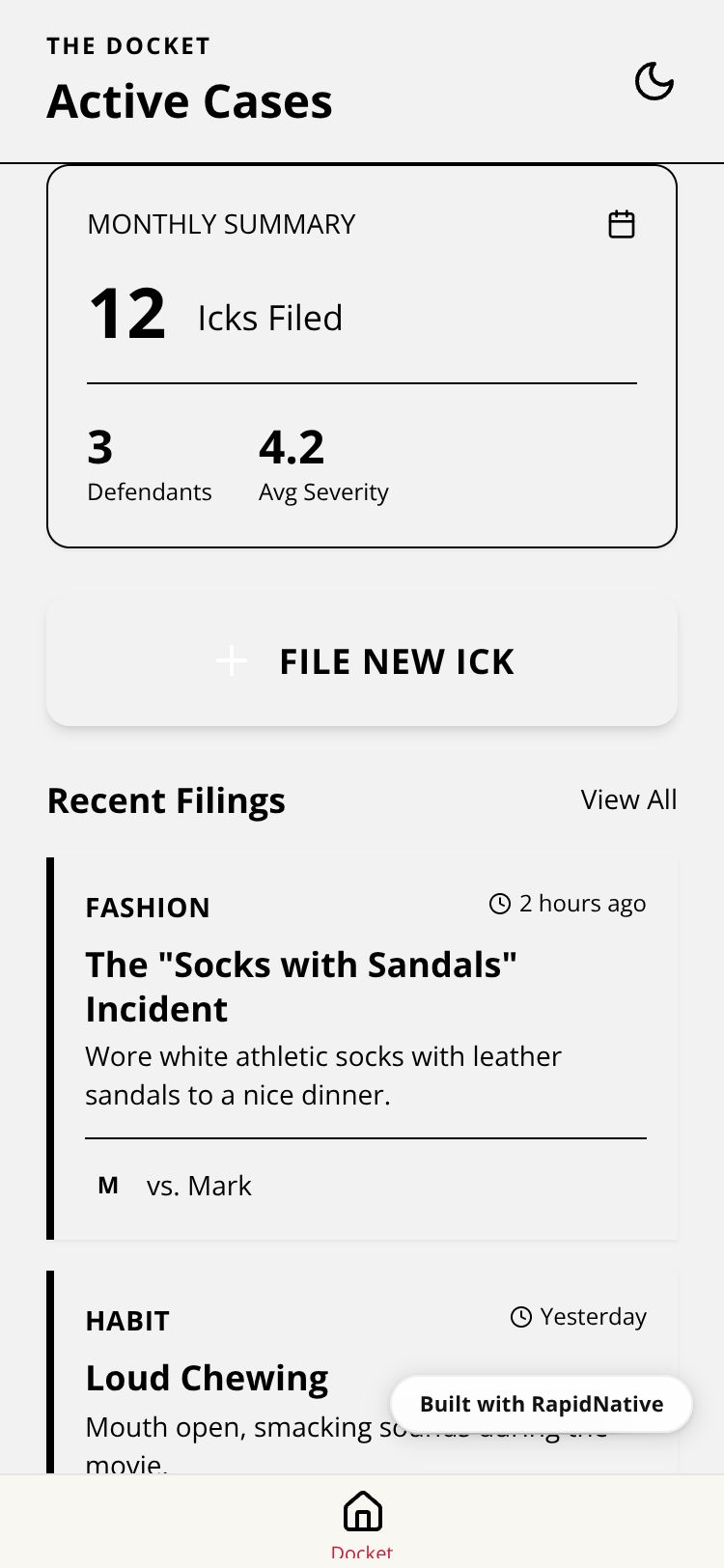This screenshot has width=724, height=1568.
Task: File a new ick
Action: click(362, 661)
